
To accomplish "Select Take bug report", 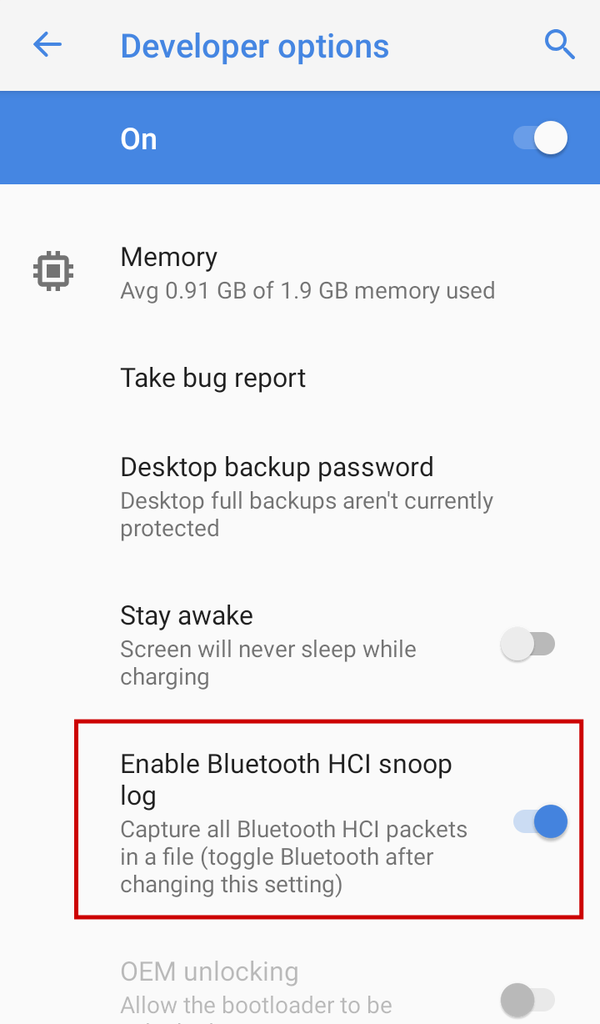I will point(213,378).
